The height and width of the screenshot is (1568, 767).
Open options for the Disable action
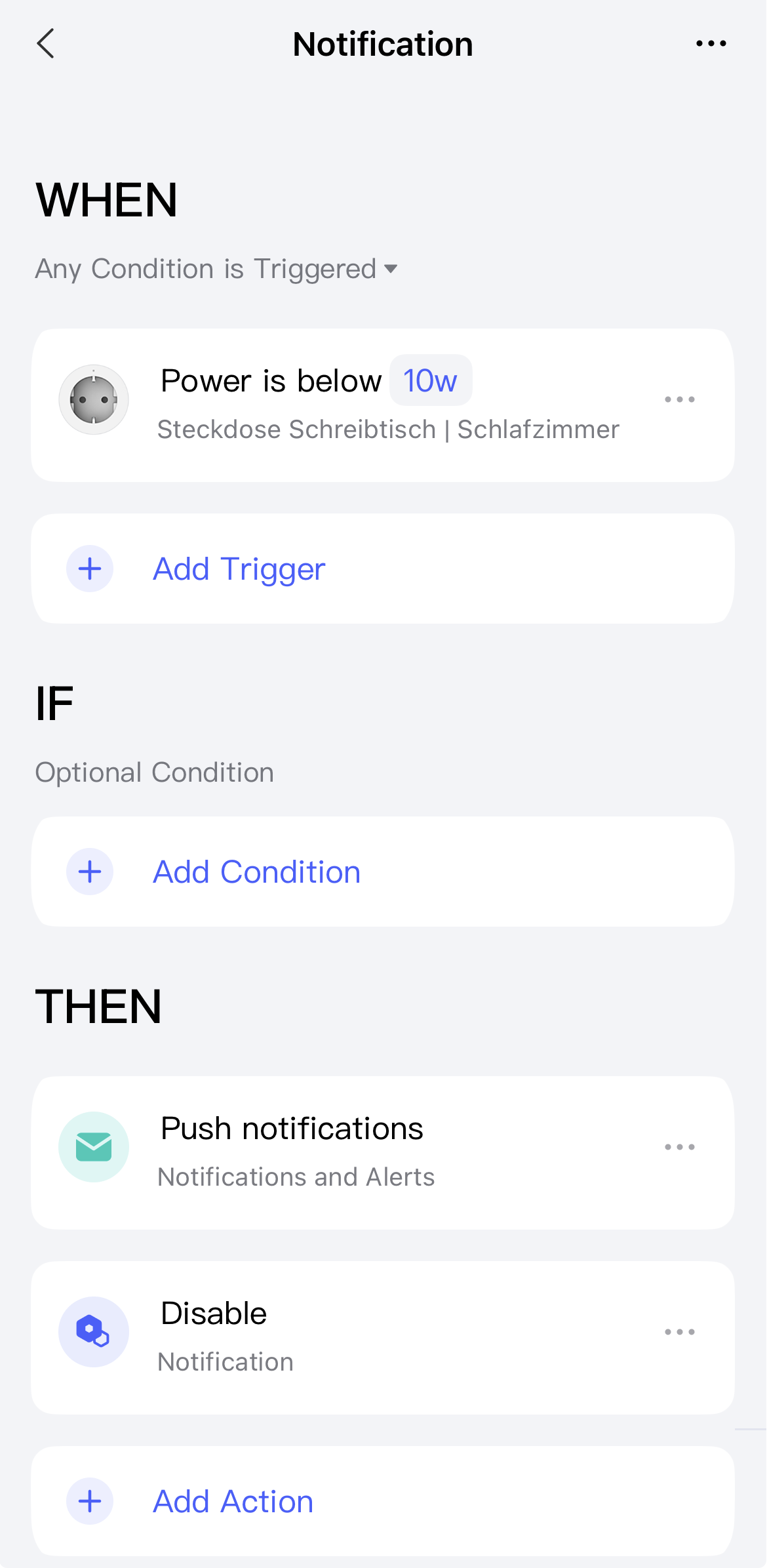[x=679, y=1332]
